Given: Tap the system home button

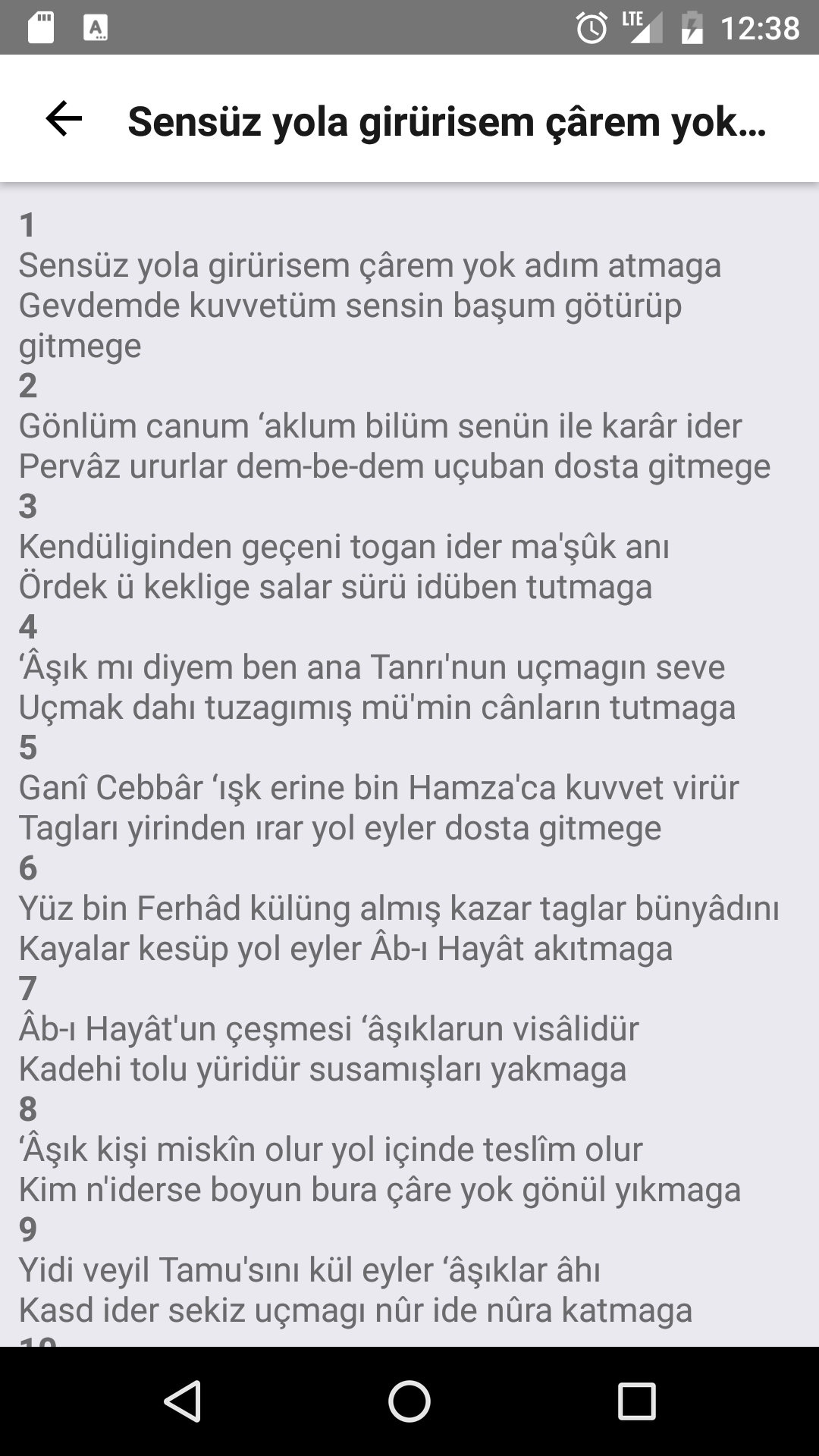Looking at the screenshot, I should click(409, 1401).
